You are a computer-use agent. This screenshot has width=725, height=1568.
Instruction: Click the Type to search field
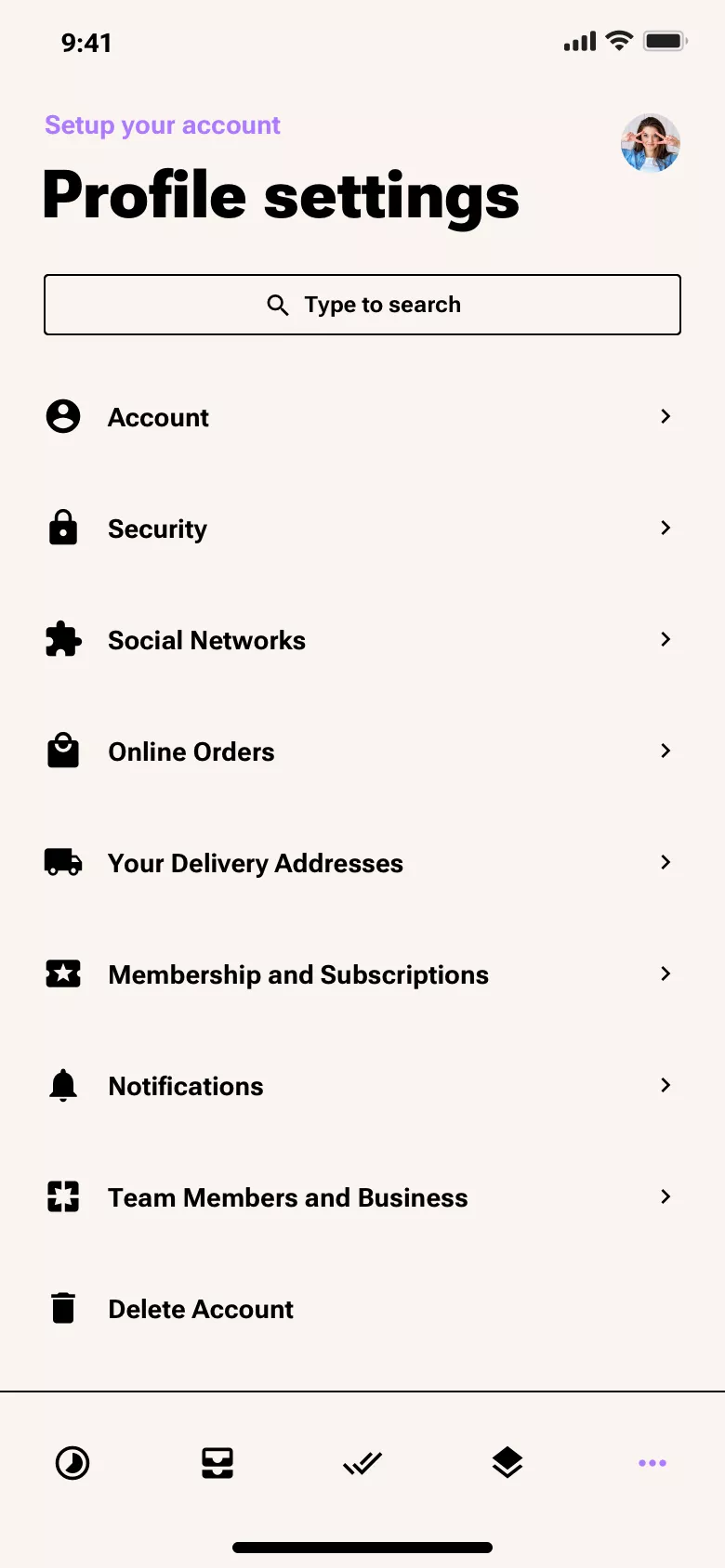tap(381, 305)
